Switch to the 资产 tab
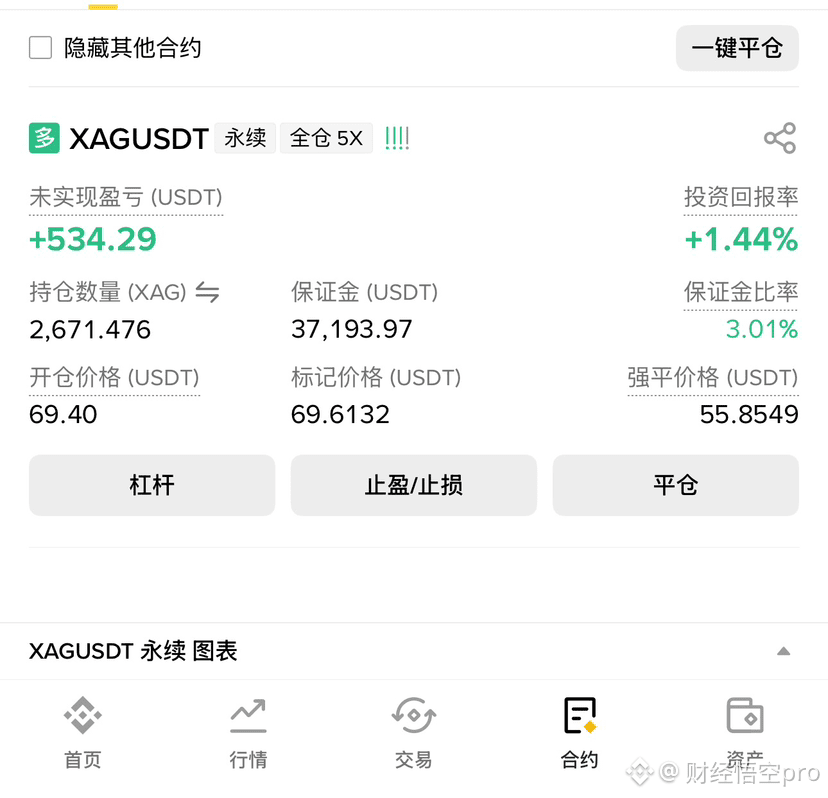 pos(744,733)
